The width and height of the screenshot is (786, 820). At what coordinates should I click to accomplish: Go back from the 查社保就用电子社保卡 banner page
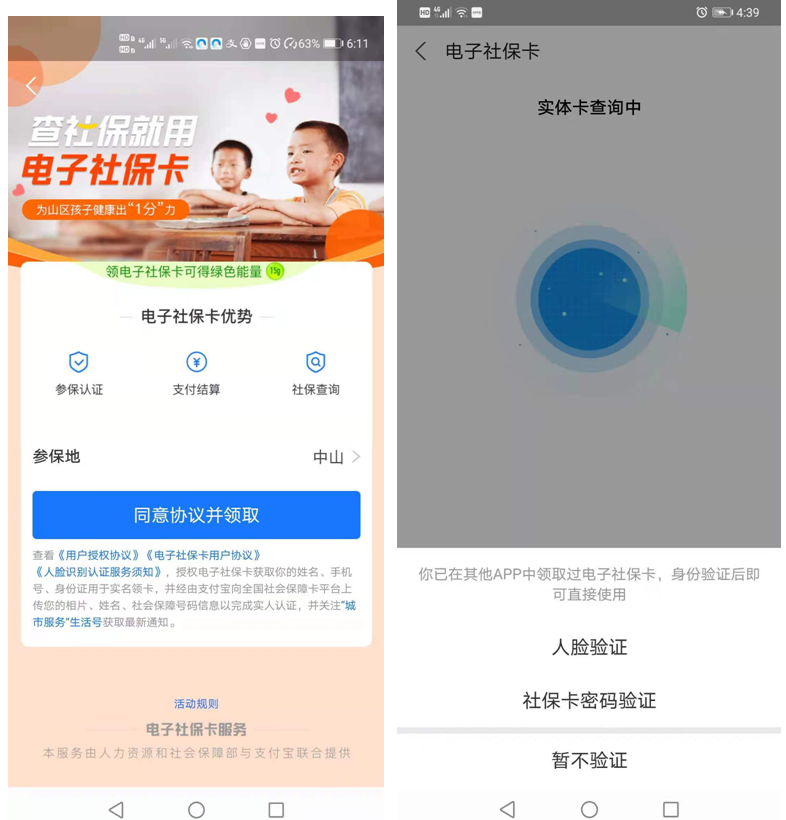pyautogui.click(x=31, y=87)
